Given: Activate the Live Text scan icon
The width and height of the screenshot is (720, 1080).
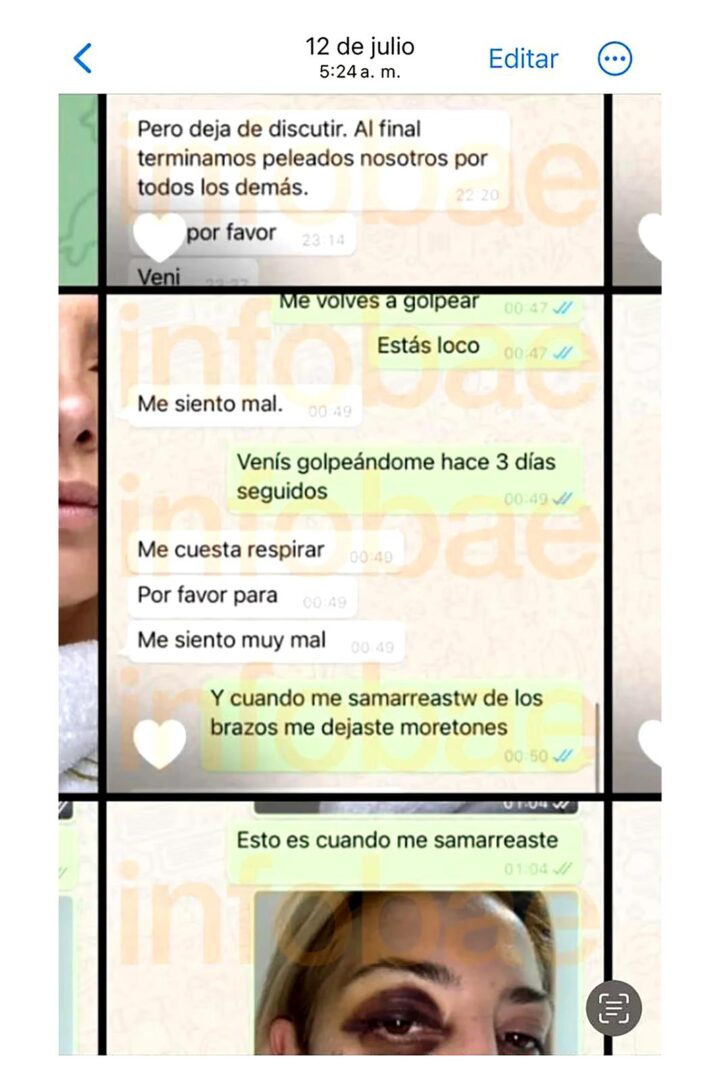Looking at the screenshot, I should 614,1007.
